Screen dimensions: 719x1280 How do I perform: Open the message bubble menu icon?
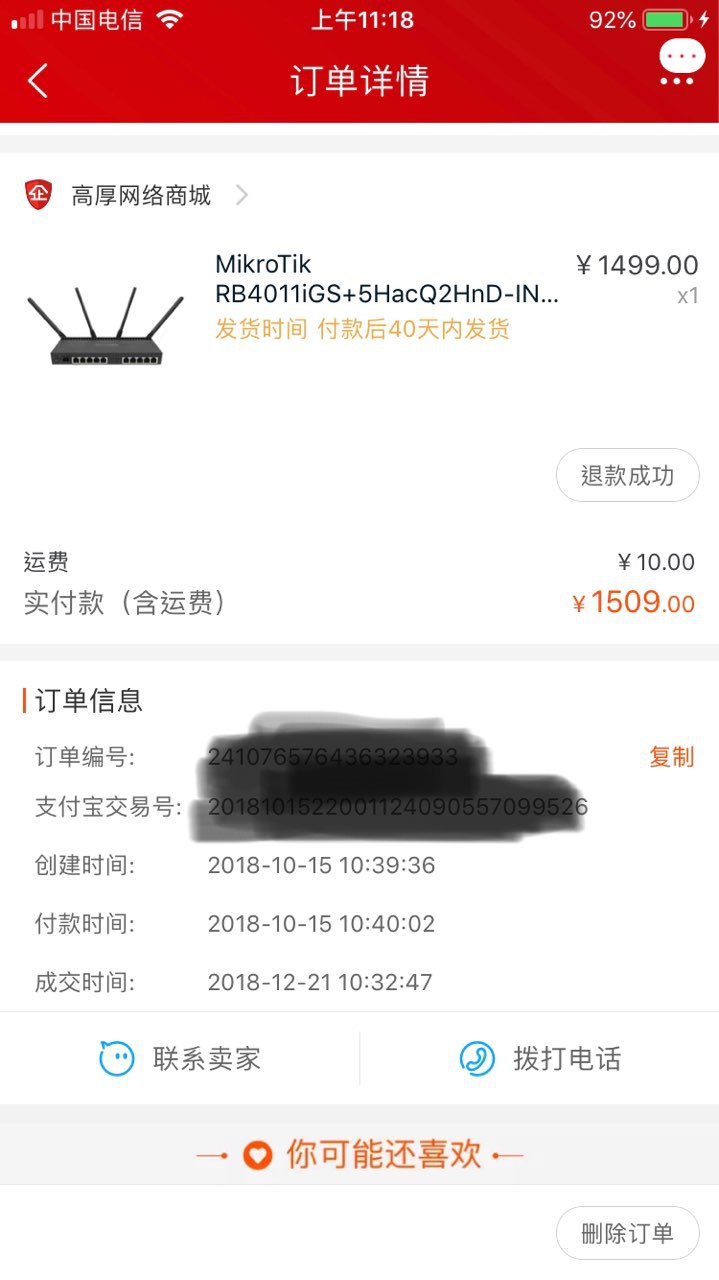point(681,60)
